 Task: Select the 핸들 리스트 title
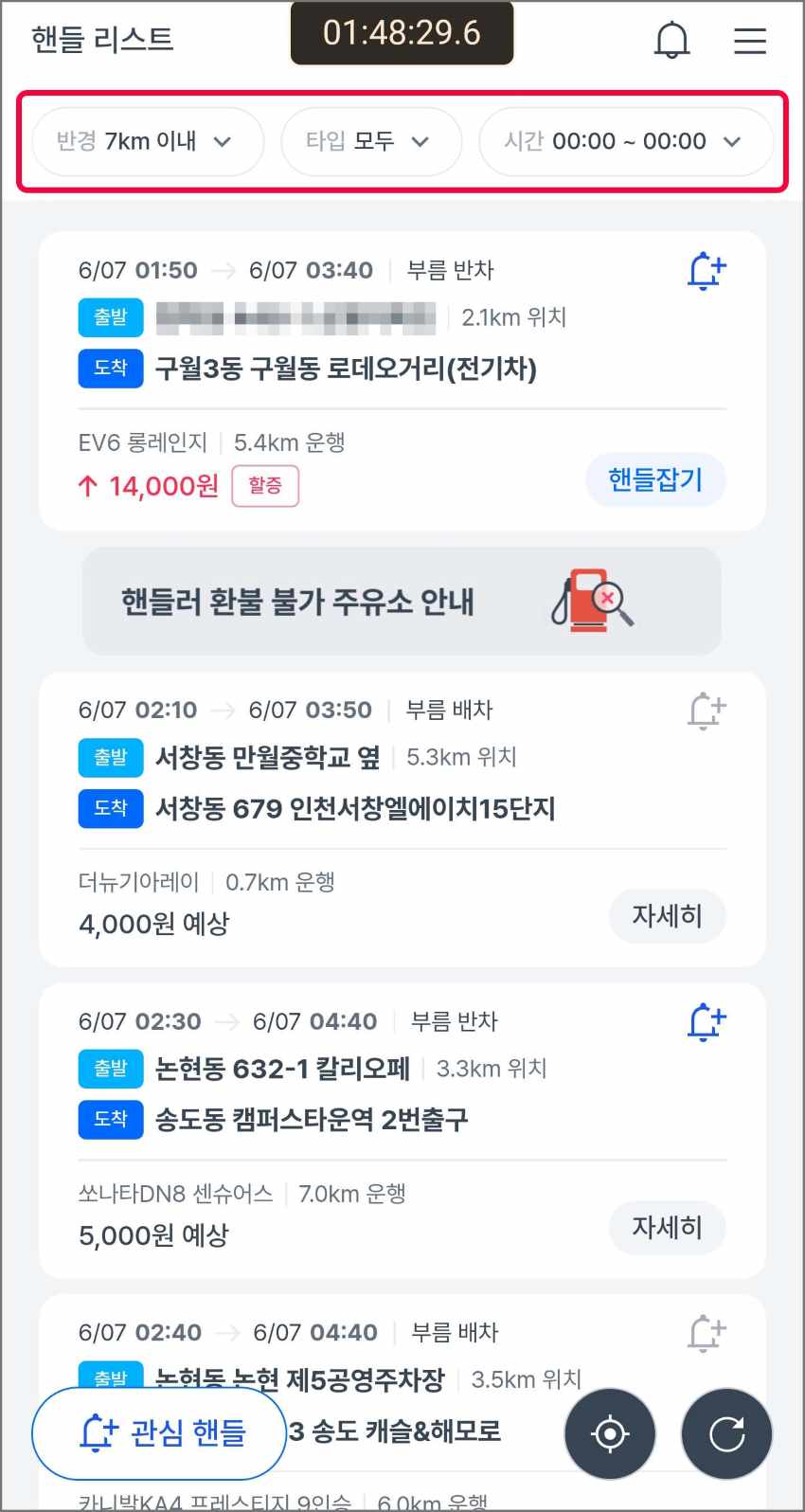(100, 40)
